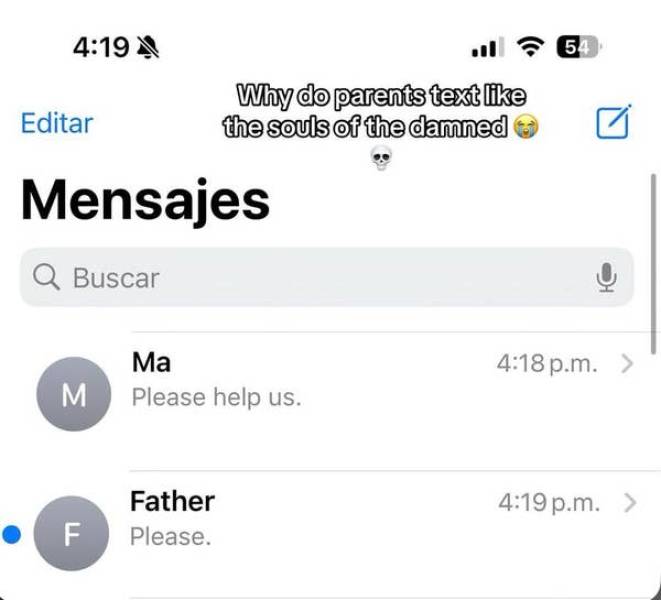Viewport: 661px width, 600px height.
Task: Start voice dictation in search
Action: (x=606, y=277)
